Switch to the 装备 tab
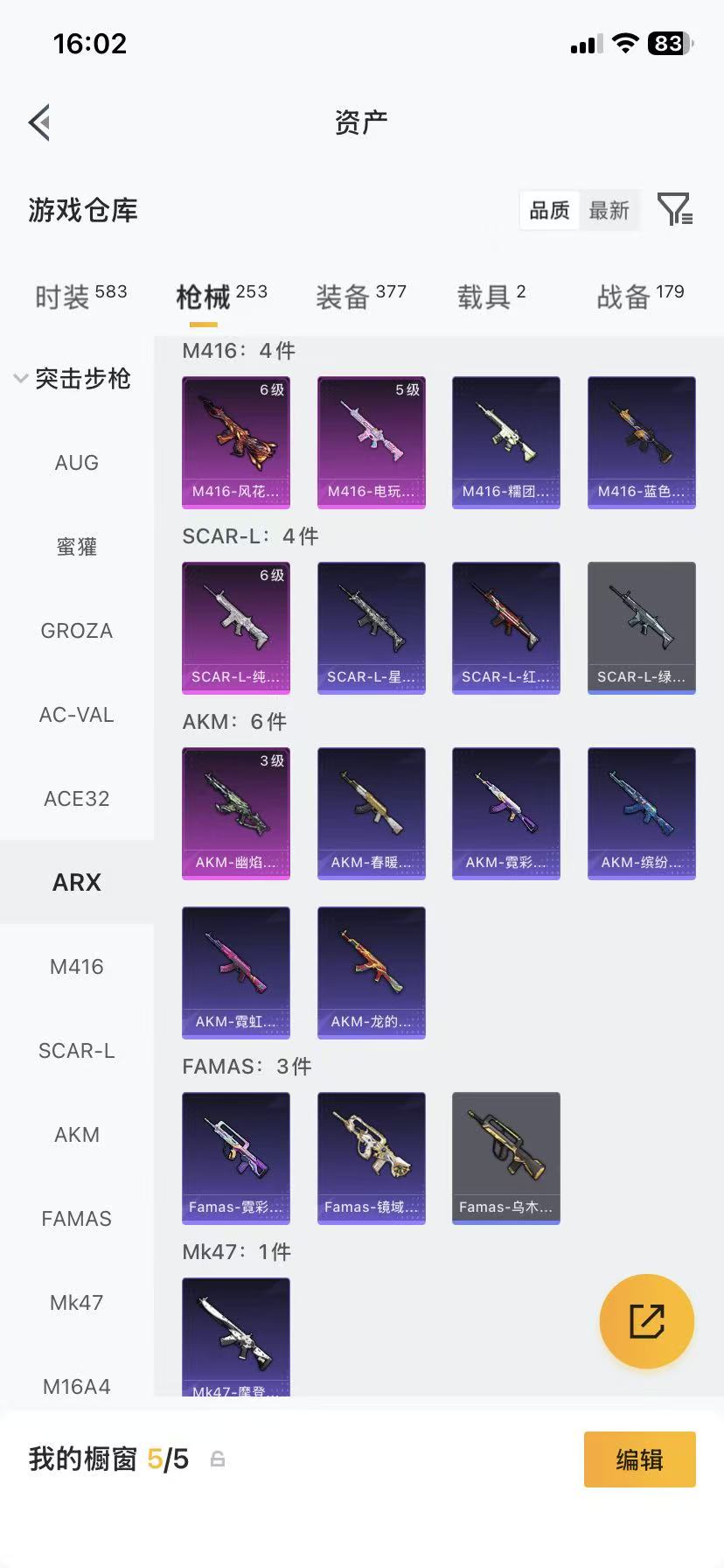Screen dimensions: 724x1568 pos(361,297)
